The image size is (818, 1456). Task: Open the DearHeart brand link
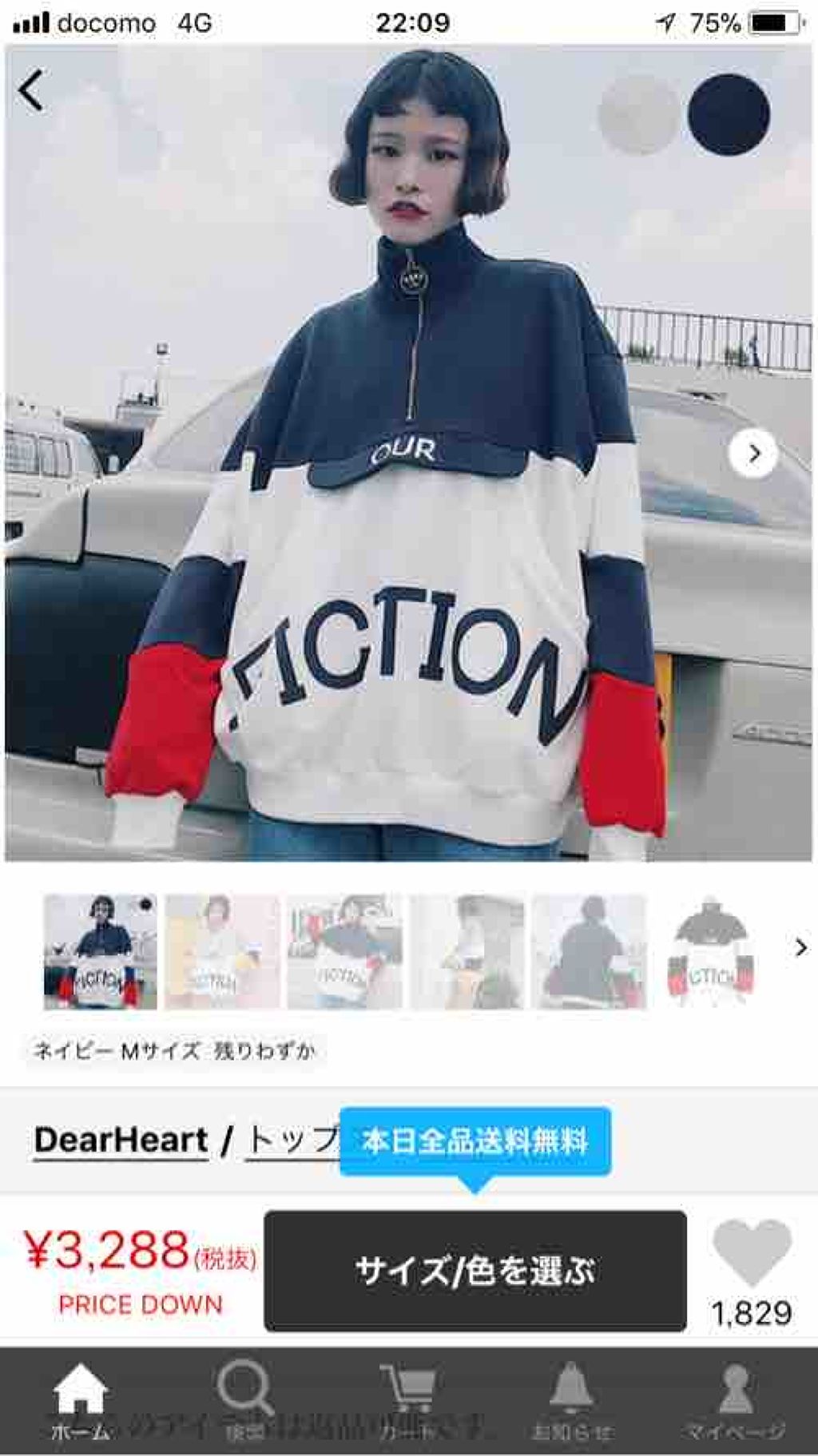(121, 1140)
